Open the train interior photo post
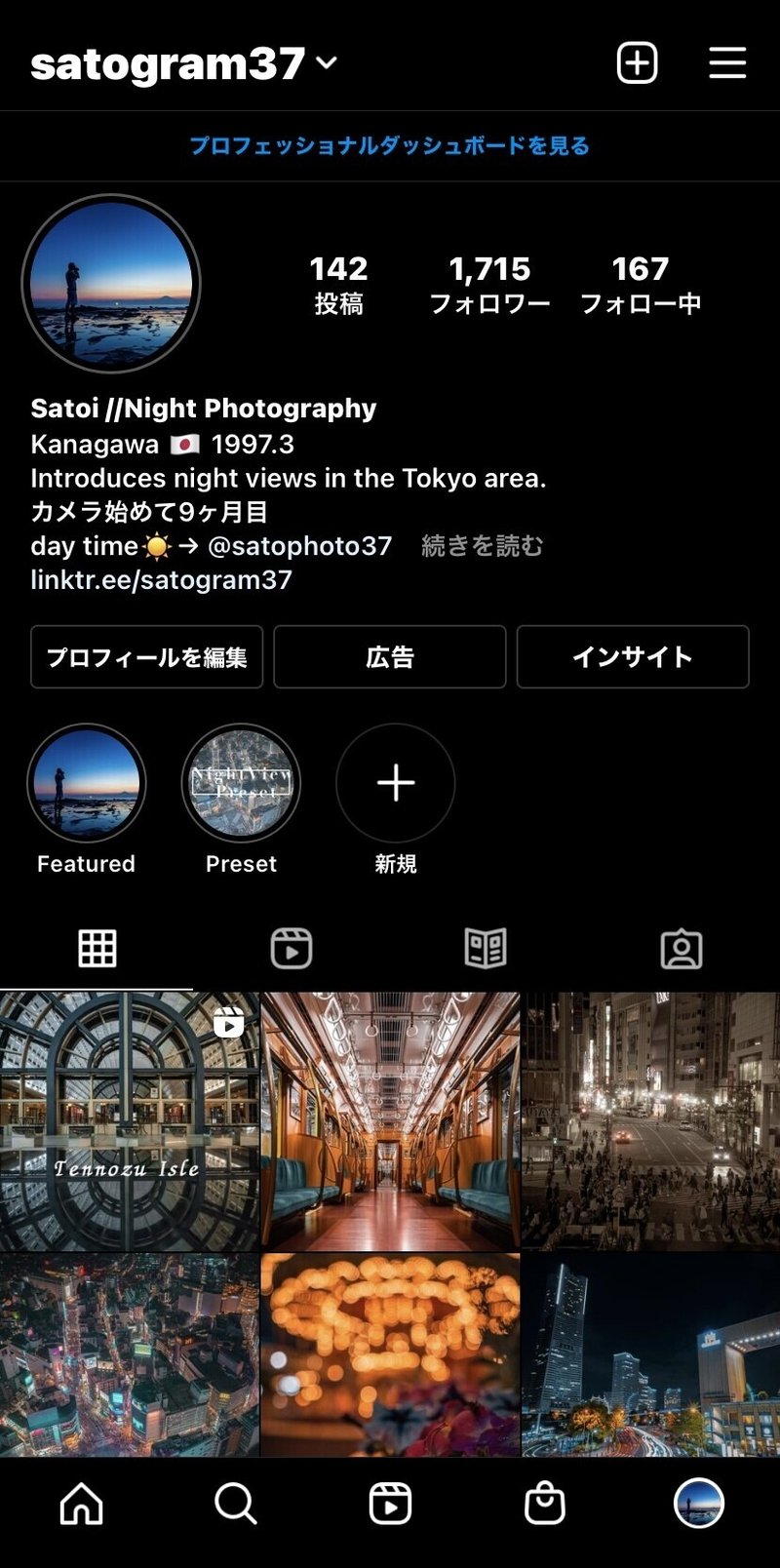Viewport: 780px width, 1568px height. click(390, 1121)
